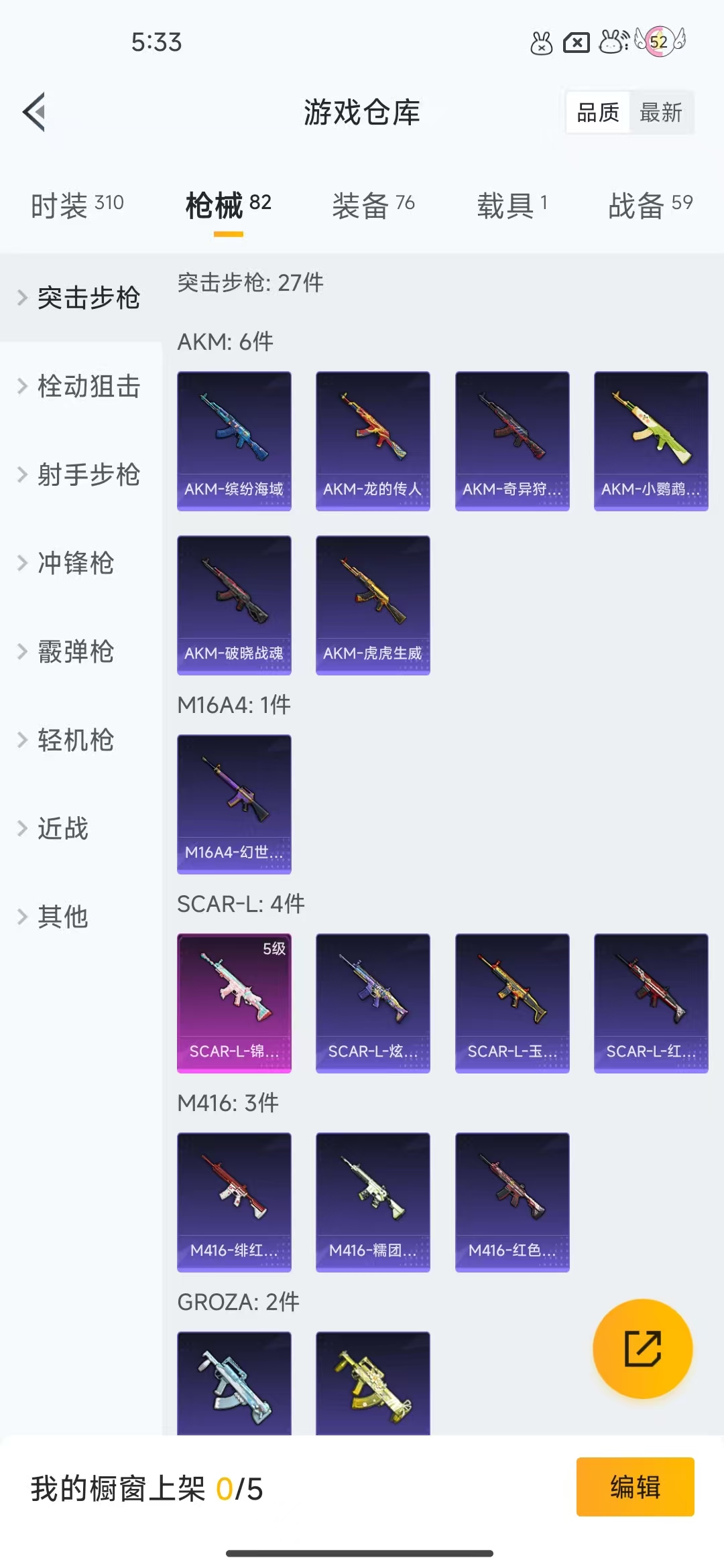
Task: Open the 冲锋枪 category
Action: click(x=80, y=564)
